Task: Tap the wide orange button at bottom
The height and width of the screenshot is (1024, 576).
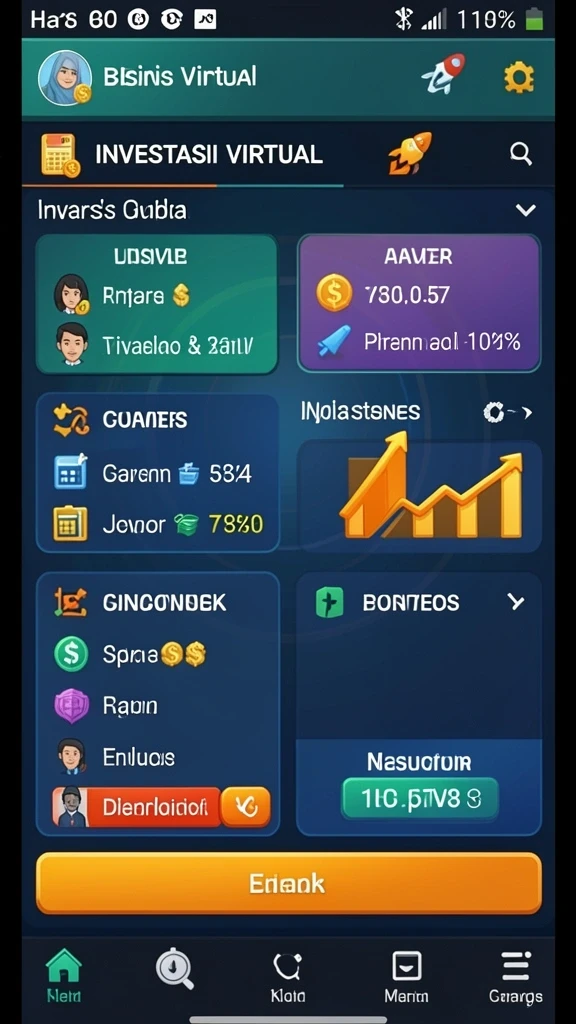Action: (289, 884)
